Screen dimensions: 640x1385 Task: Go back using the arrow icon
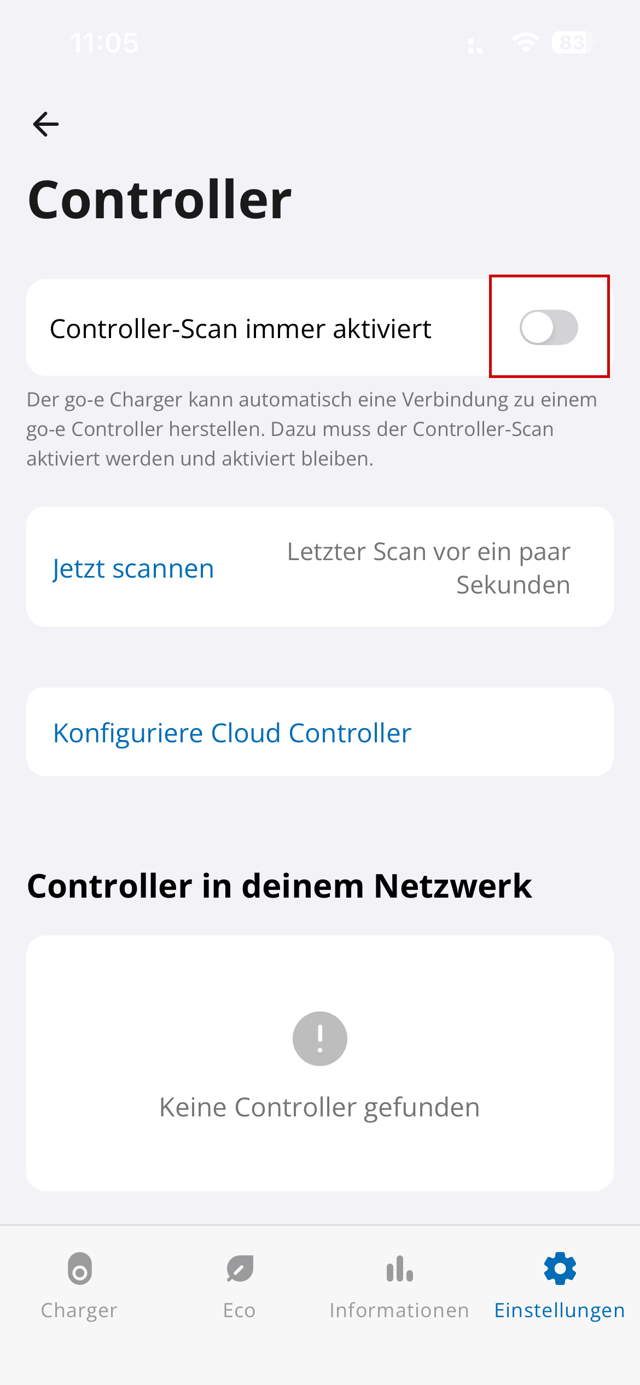(45, 124)
